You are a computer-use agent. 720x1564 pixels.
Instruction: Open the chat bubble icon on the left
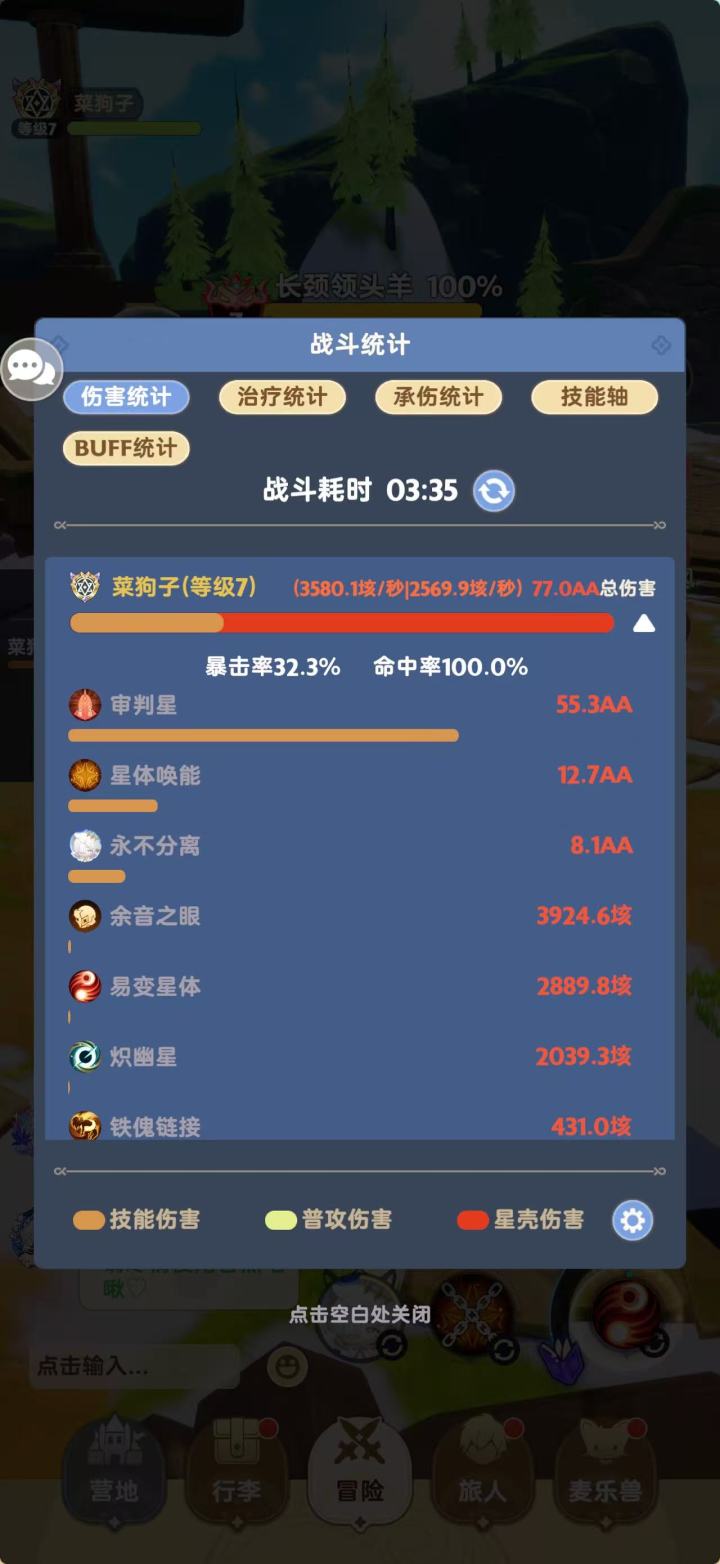click(34, 368)
